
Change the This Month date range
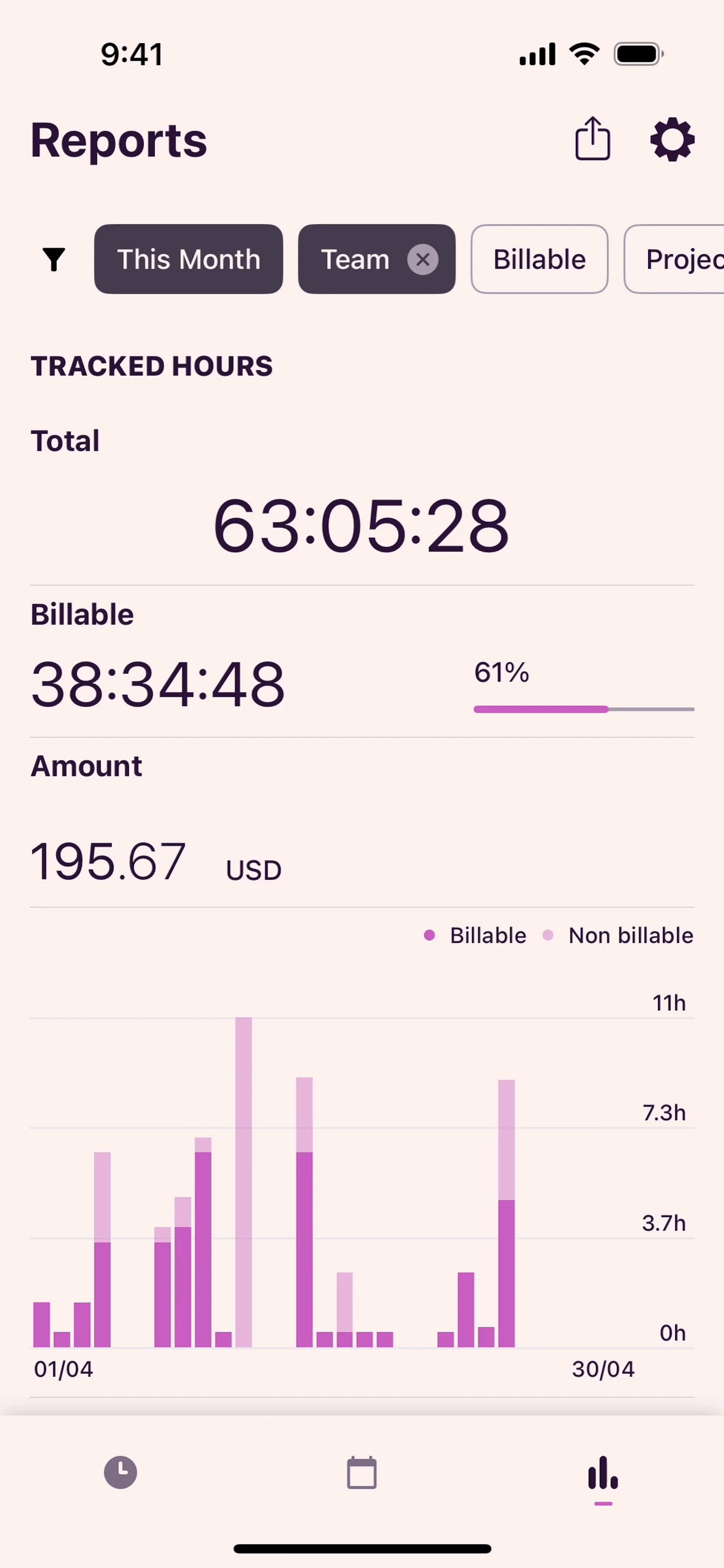tap(188, 259)
